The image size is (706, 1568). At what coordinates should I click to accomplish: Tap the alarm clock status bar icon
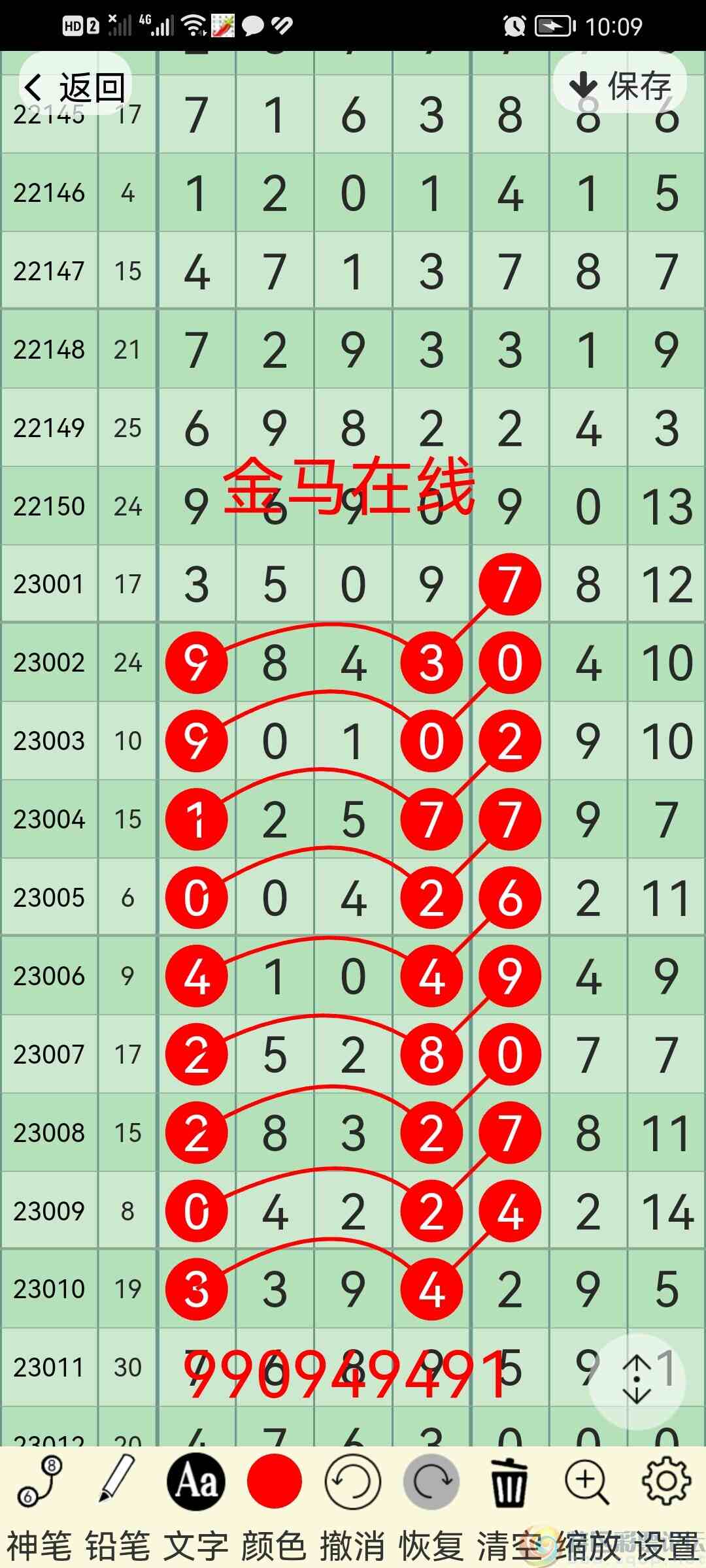(x=514, y=25)
